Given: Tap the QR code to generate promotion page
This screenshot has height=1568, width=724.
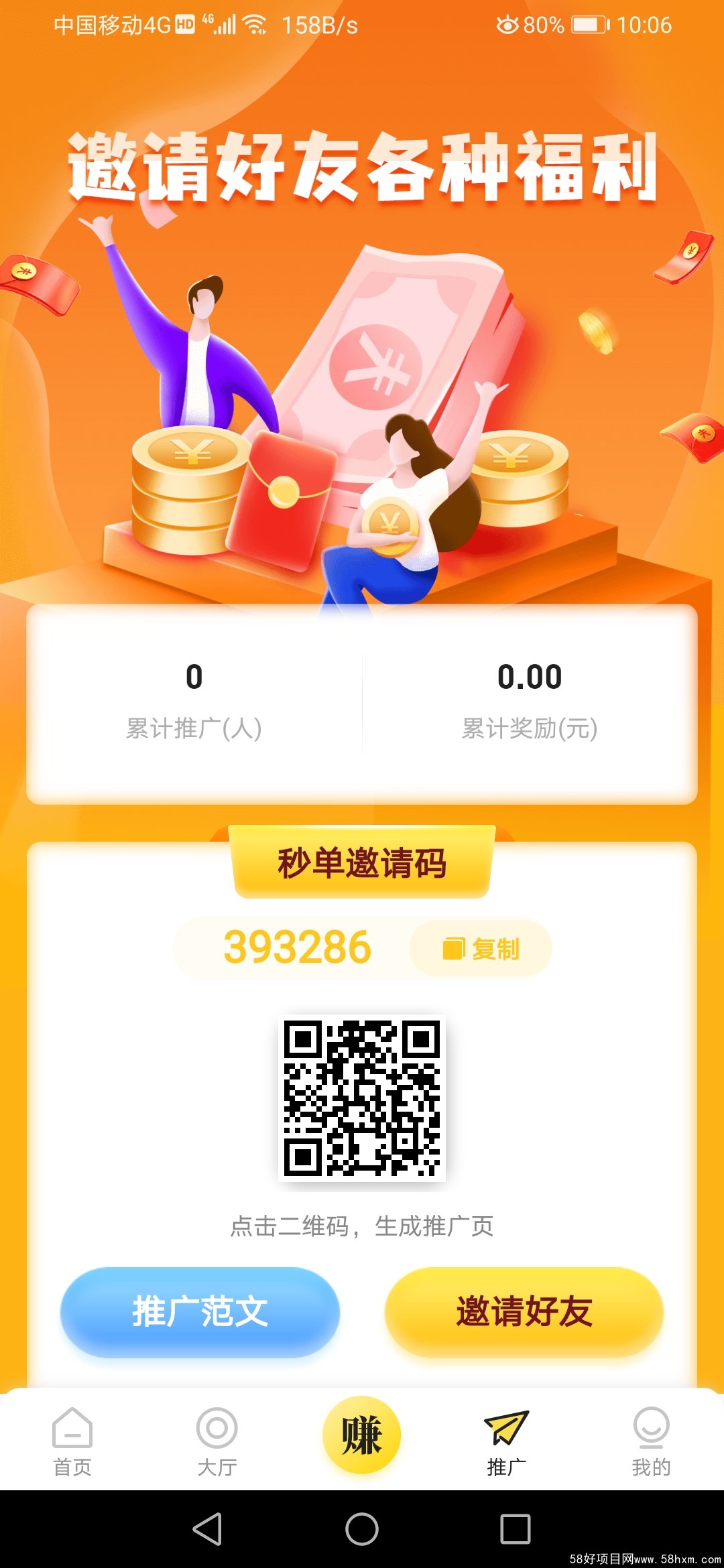Looking at the screenshot, I should (362, 1098).
